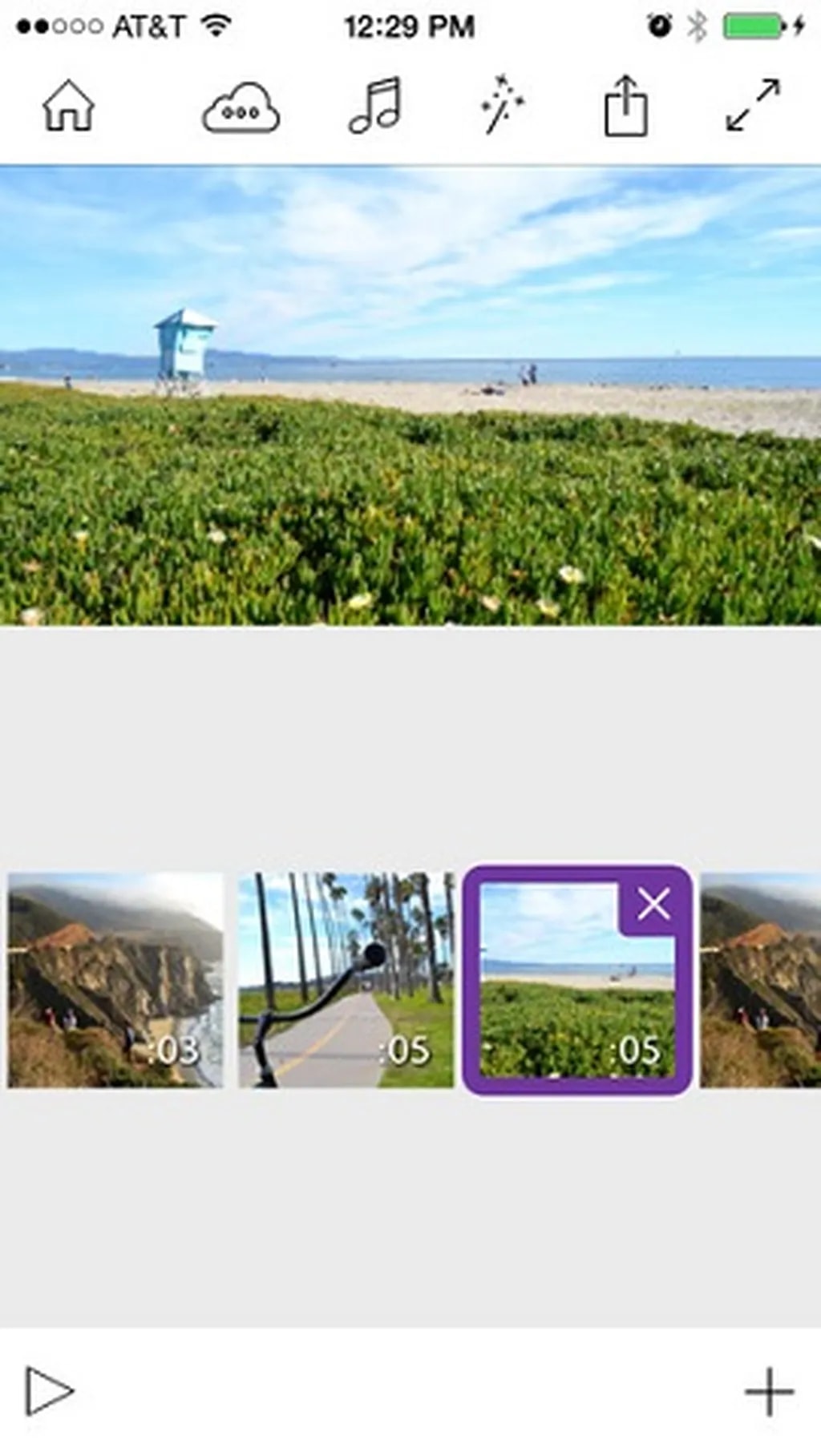The image size is (821, 1456).
Task: Select the palm tree bike path clip
Action: pyautogui.click(x=346, y=979)
